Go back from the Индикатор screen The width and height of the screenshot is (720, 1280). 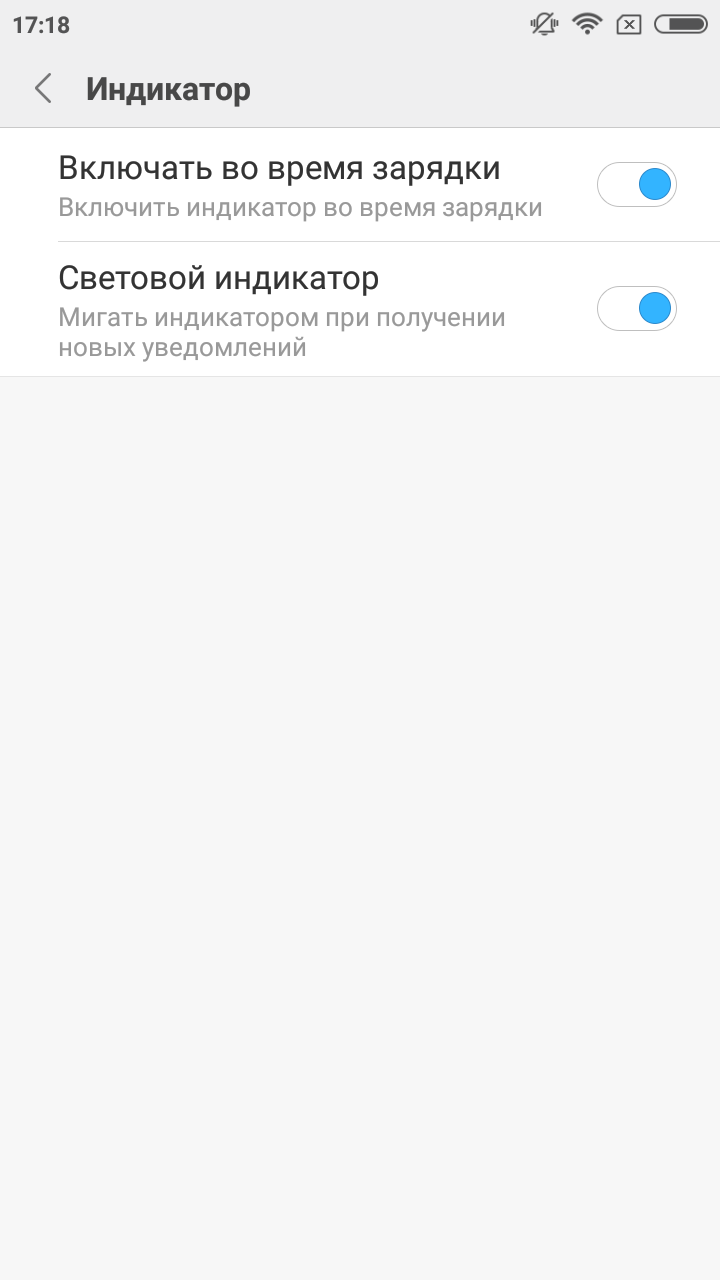[43, 89]
